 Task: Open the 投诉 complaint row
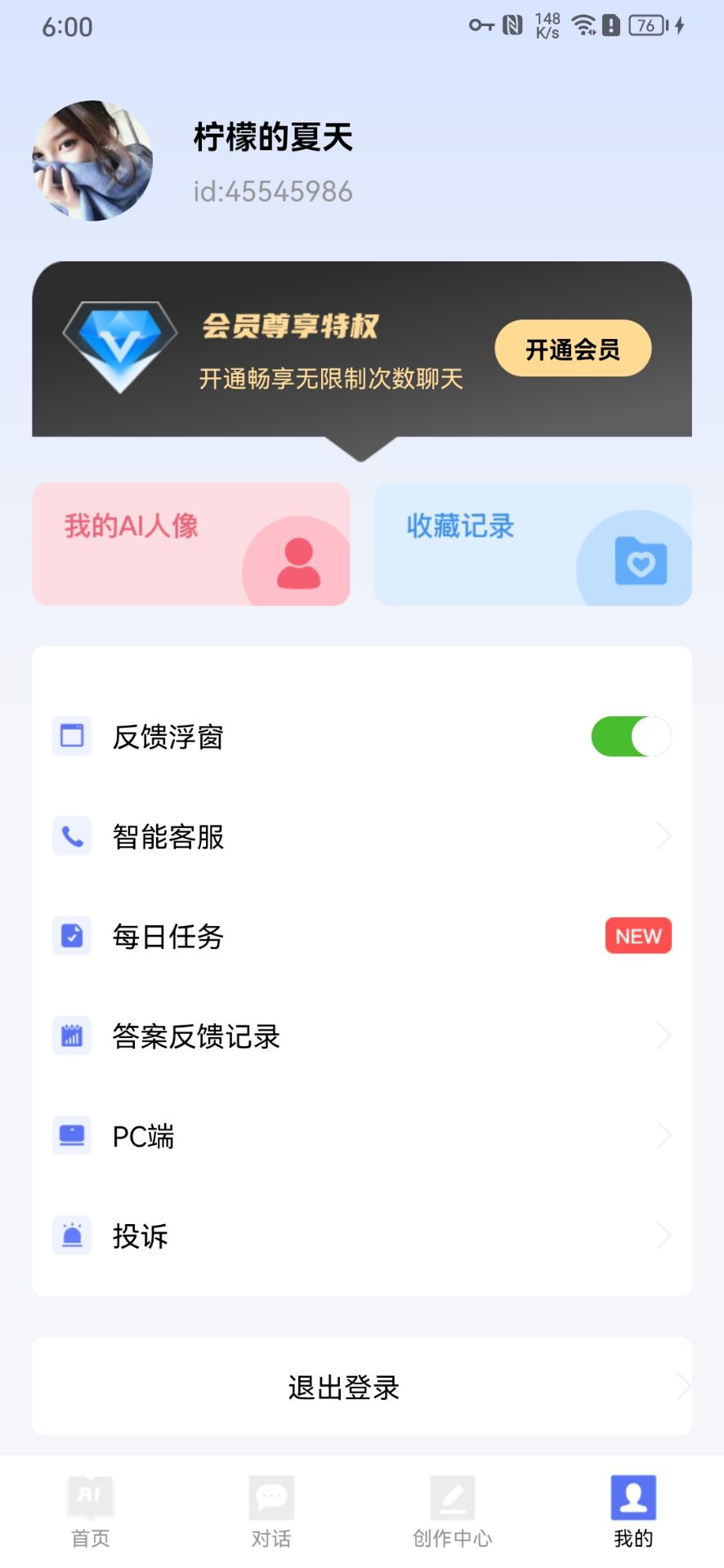pos(361,1236)
